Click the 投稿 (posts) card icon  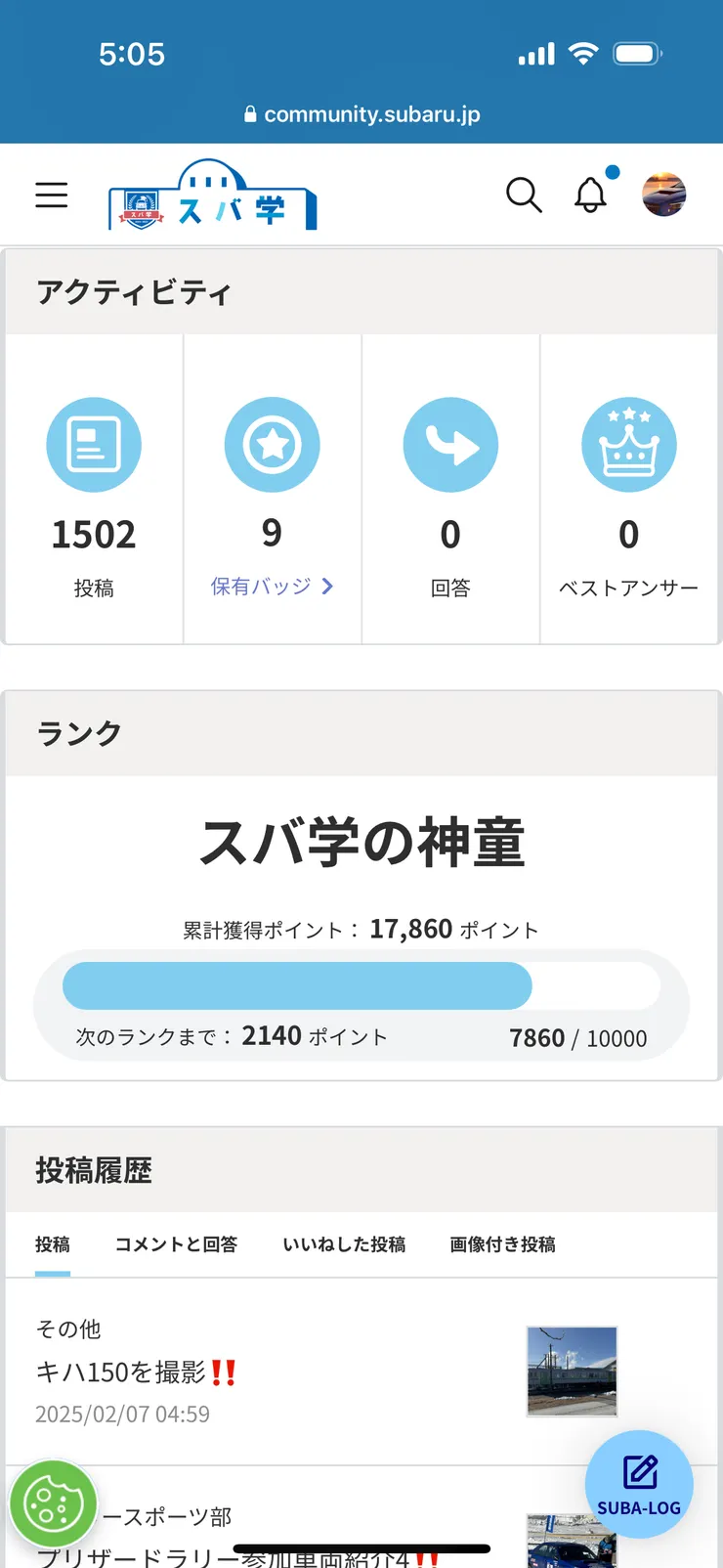click(x=94, y=444)
